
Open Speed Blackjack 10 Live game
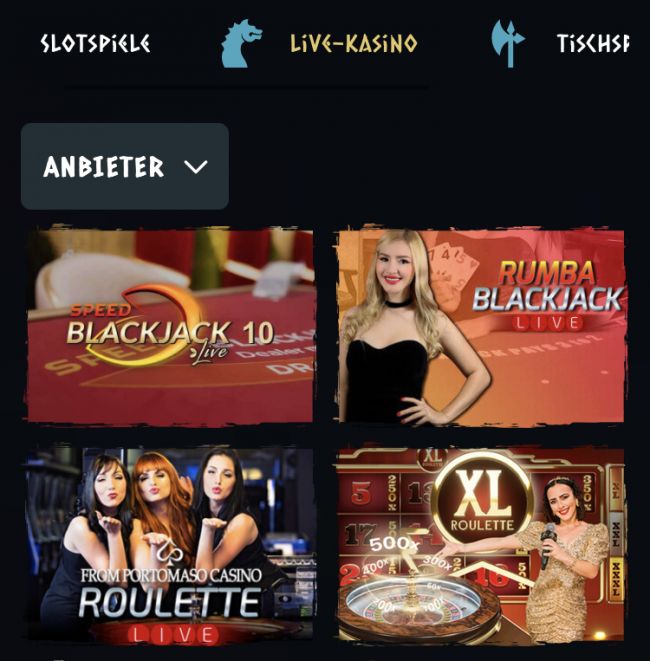[x=170, y=327]
